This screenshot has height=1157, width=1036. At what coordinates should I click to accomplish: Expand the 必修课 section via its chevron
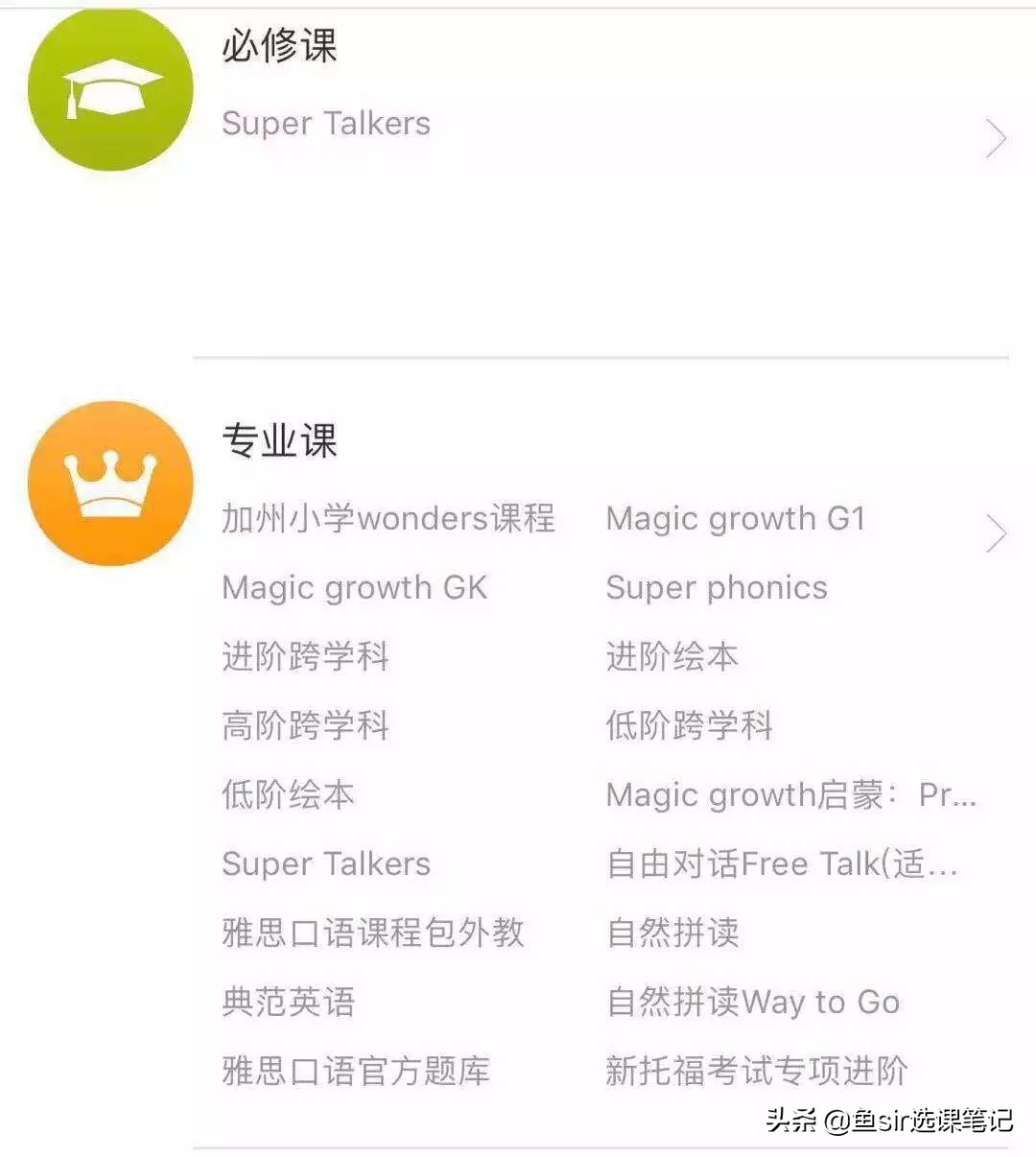pos(995,139)
